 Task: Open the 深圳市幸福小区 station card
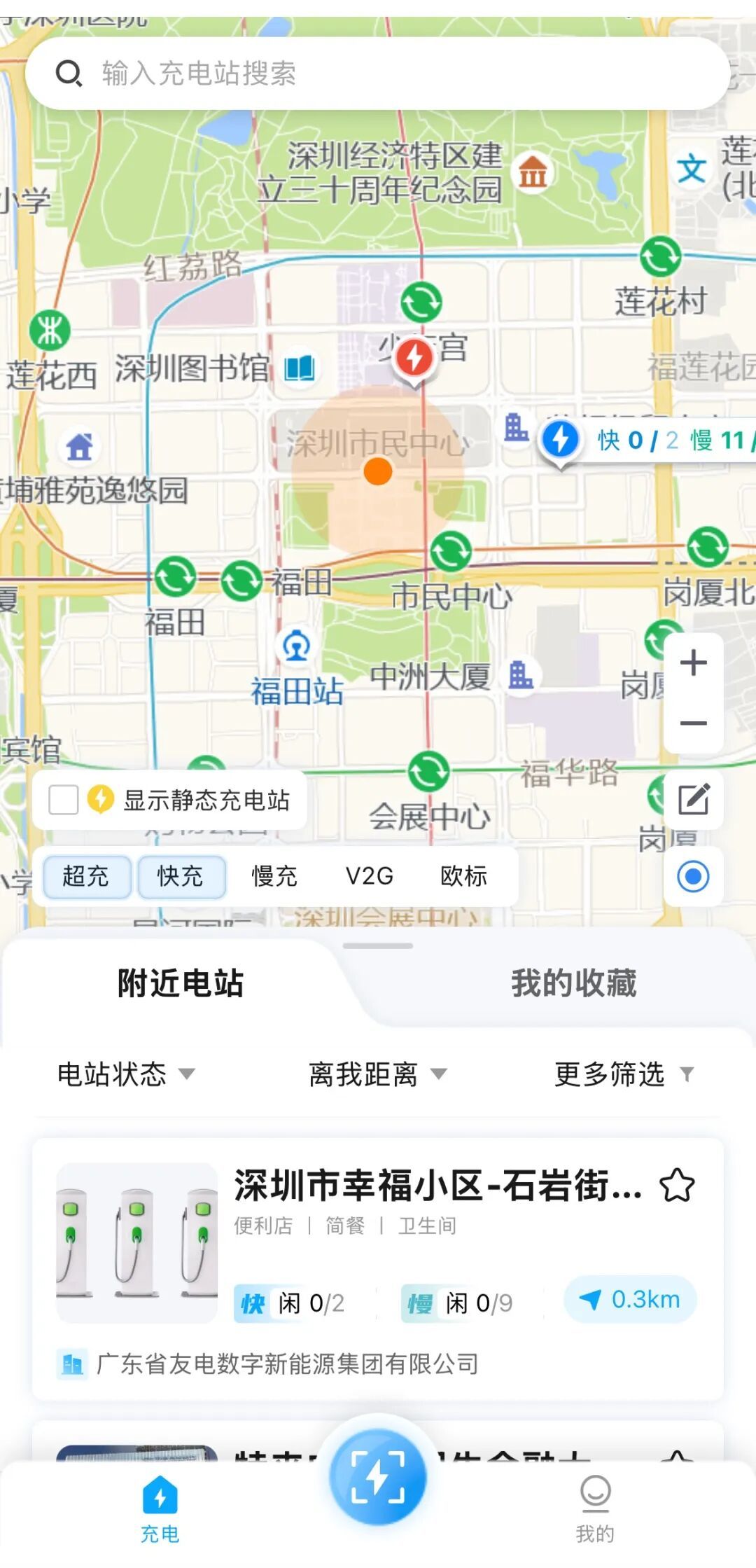pos(378,1269)
